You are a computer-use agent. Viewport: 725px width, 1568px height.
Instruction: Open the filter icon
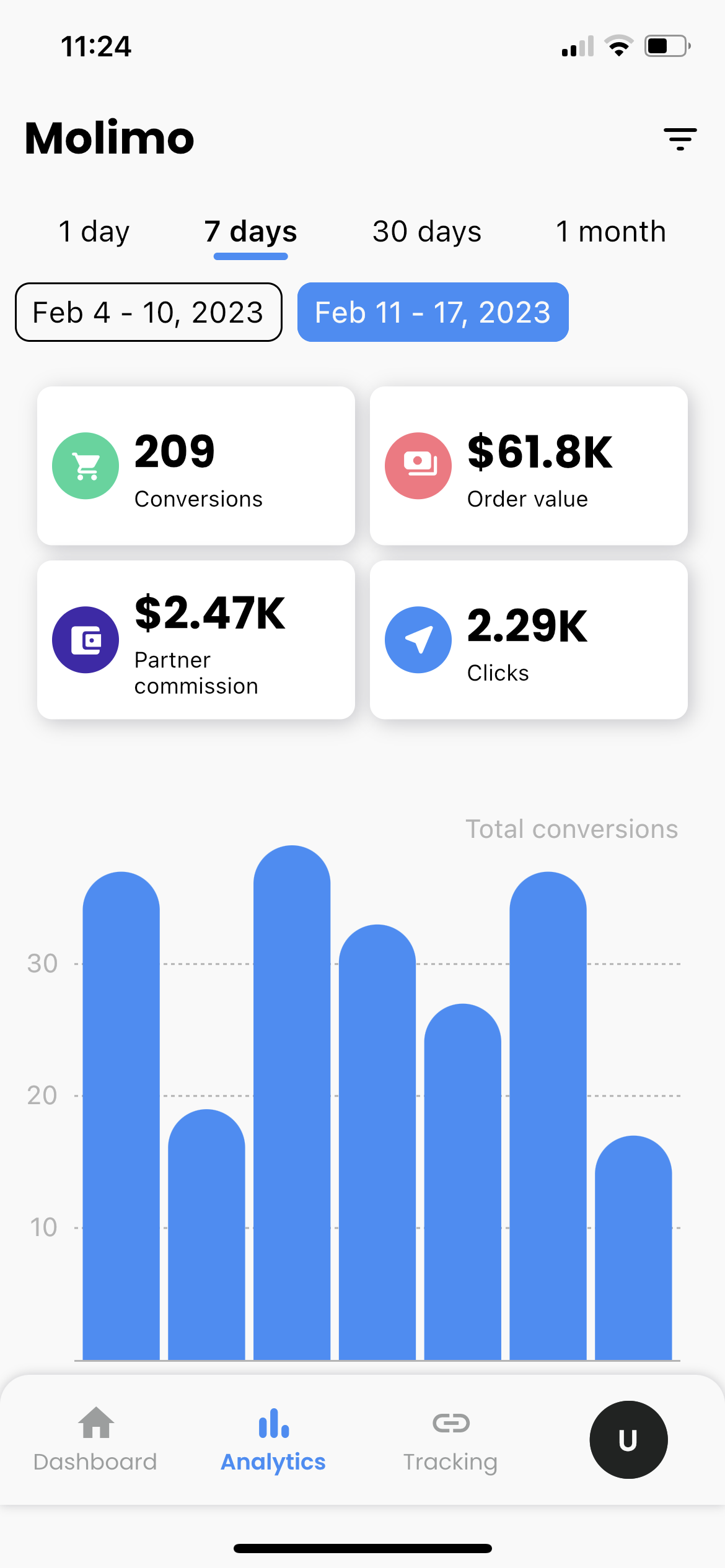click(680, 139)
